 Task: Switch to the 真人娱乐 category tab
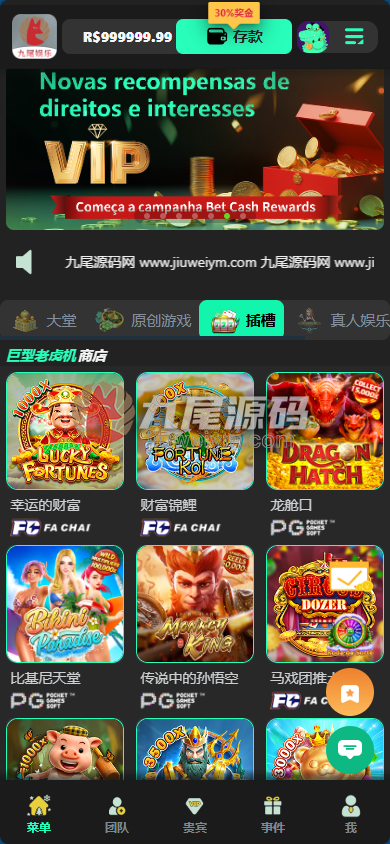click(x=344, y=321)
